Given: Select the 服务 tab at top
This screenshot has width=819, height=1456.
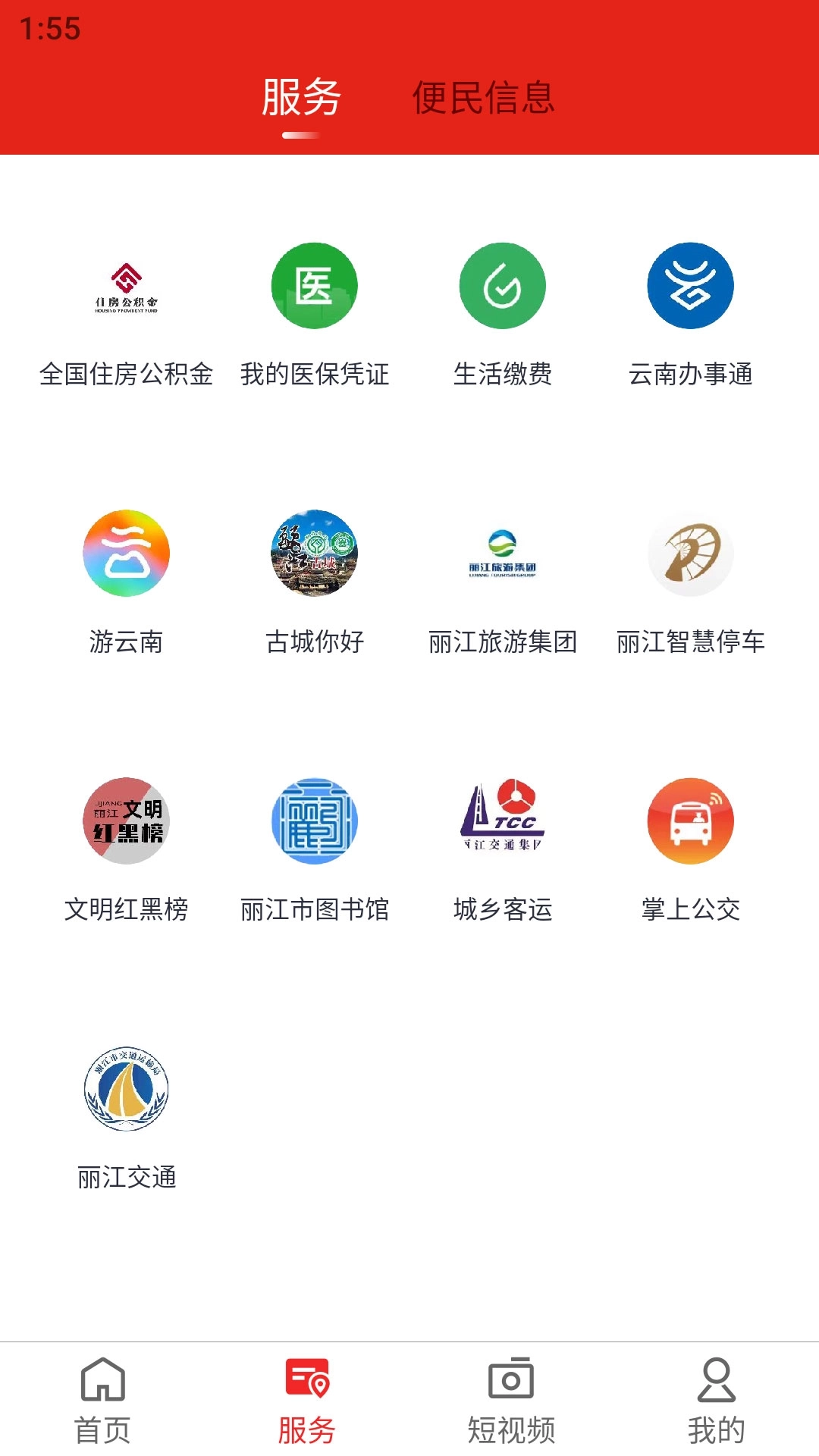Looking at the screenshot, I should pyautogui.click(x=301, y=97).
